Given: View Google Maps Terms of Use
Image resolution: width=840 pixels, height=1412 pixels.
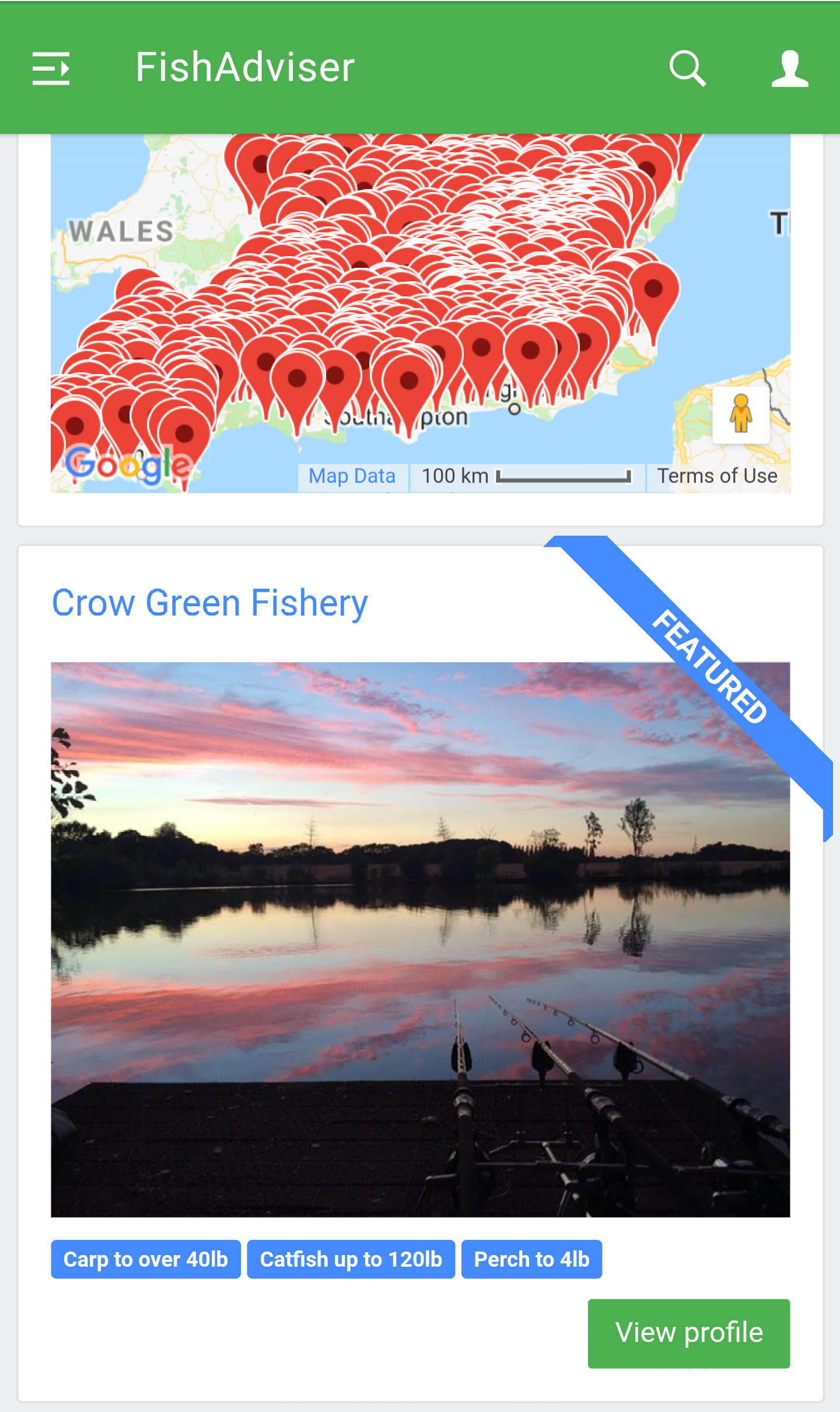Looking at the screenshot, I should click(x=717, y=476).
